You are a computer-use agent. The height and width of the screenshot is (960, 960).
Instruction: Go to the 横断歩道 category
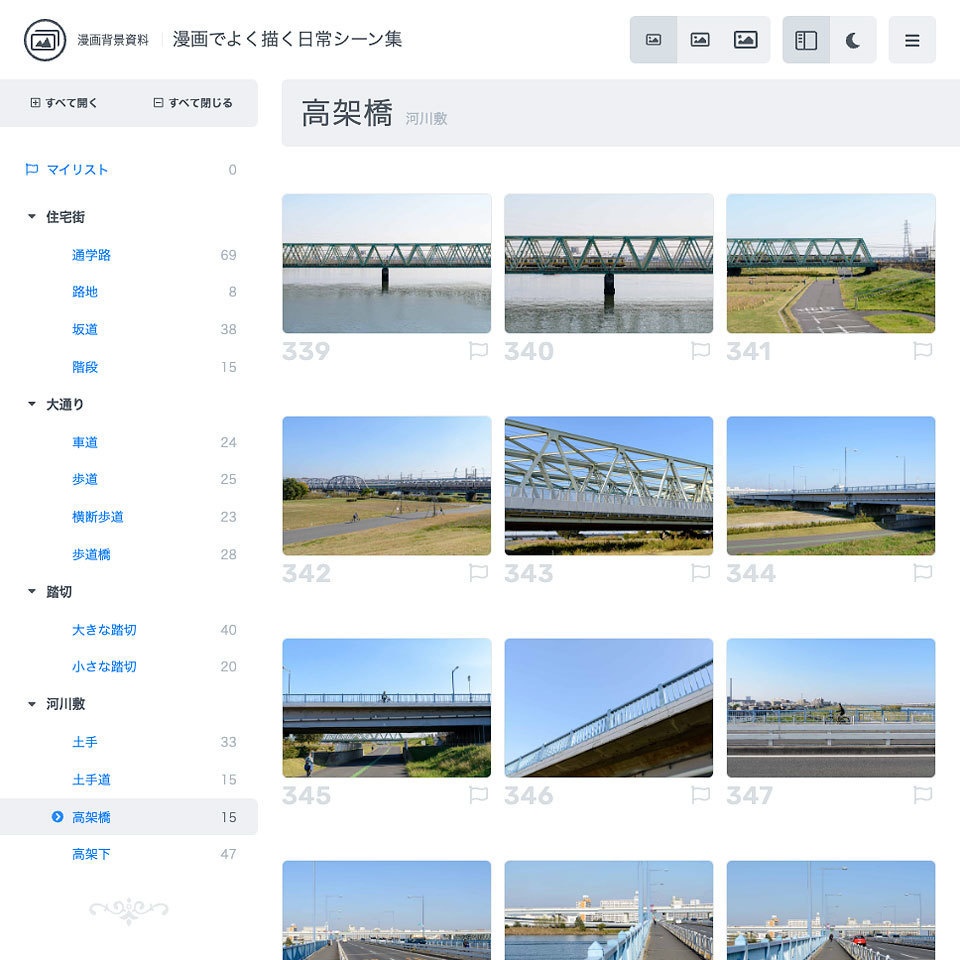(x=98, y=517)
